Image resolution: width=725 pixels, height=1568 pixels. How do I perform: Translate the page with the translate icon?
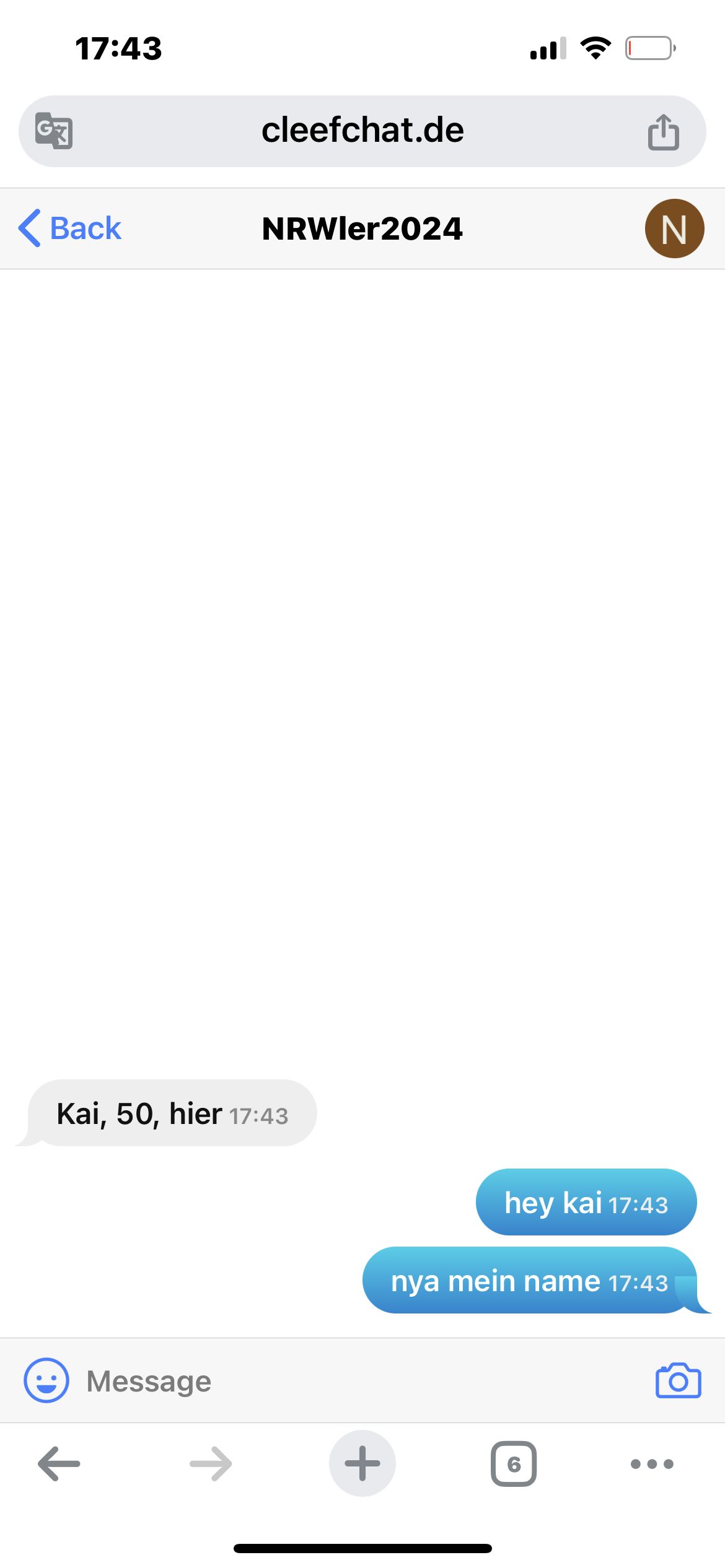click(54, 131)
